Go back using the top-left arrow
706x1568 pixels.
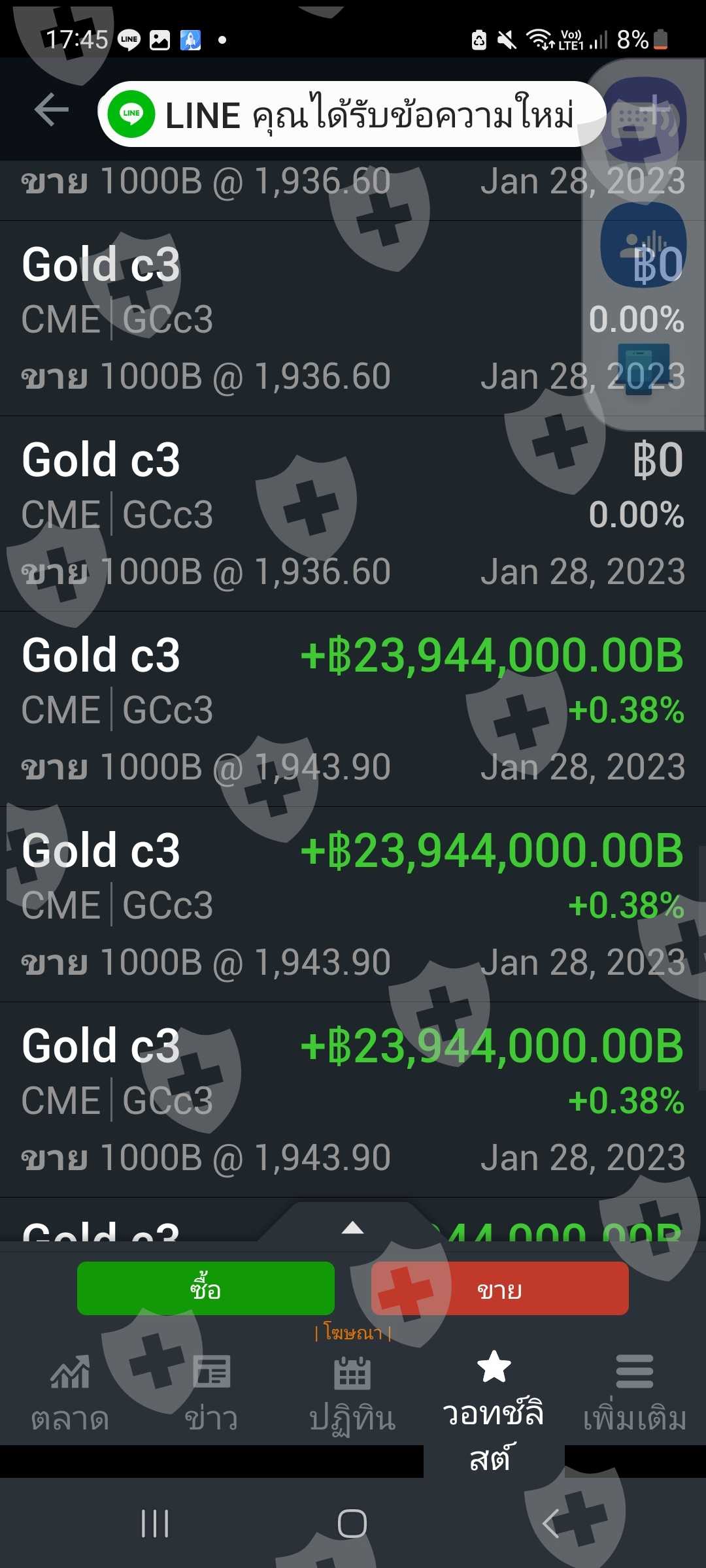pos(52,109)
